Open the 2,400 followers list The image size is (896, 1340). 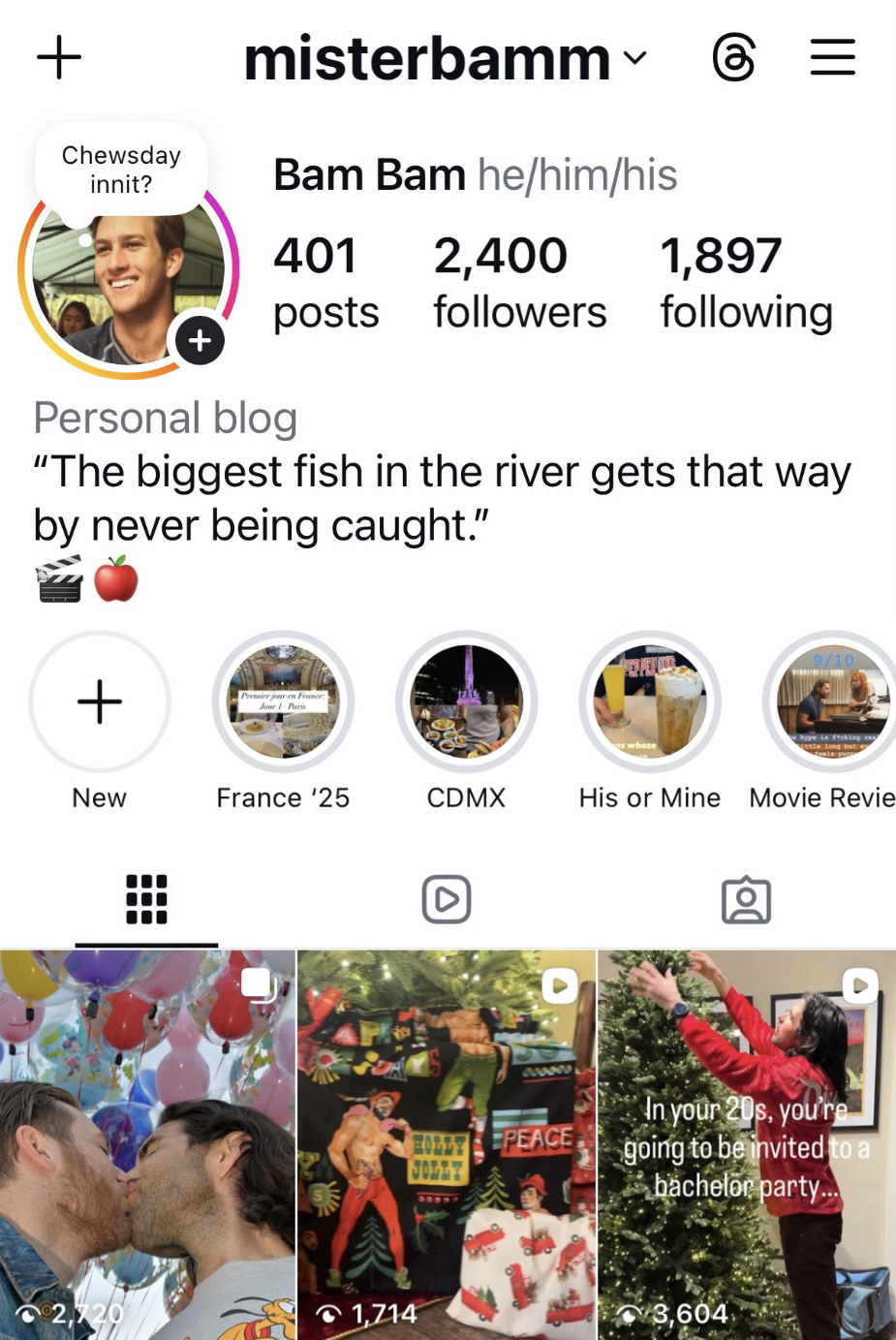coord(519,282)
